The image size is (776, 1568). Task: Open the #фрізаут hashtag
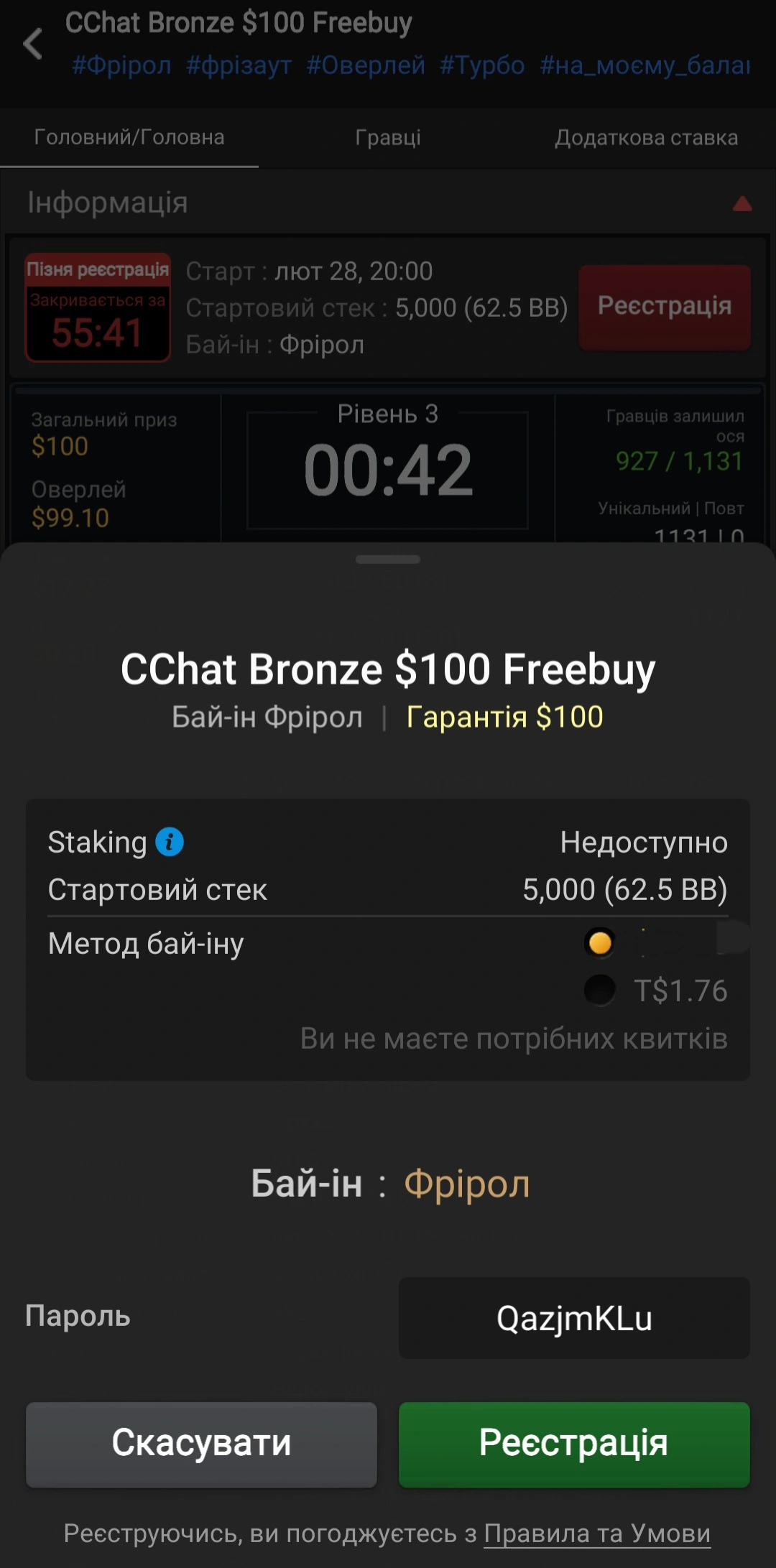tap(239, 65)
